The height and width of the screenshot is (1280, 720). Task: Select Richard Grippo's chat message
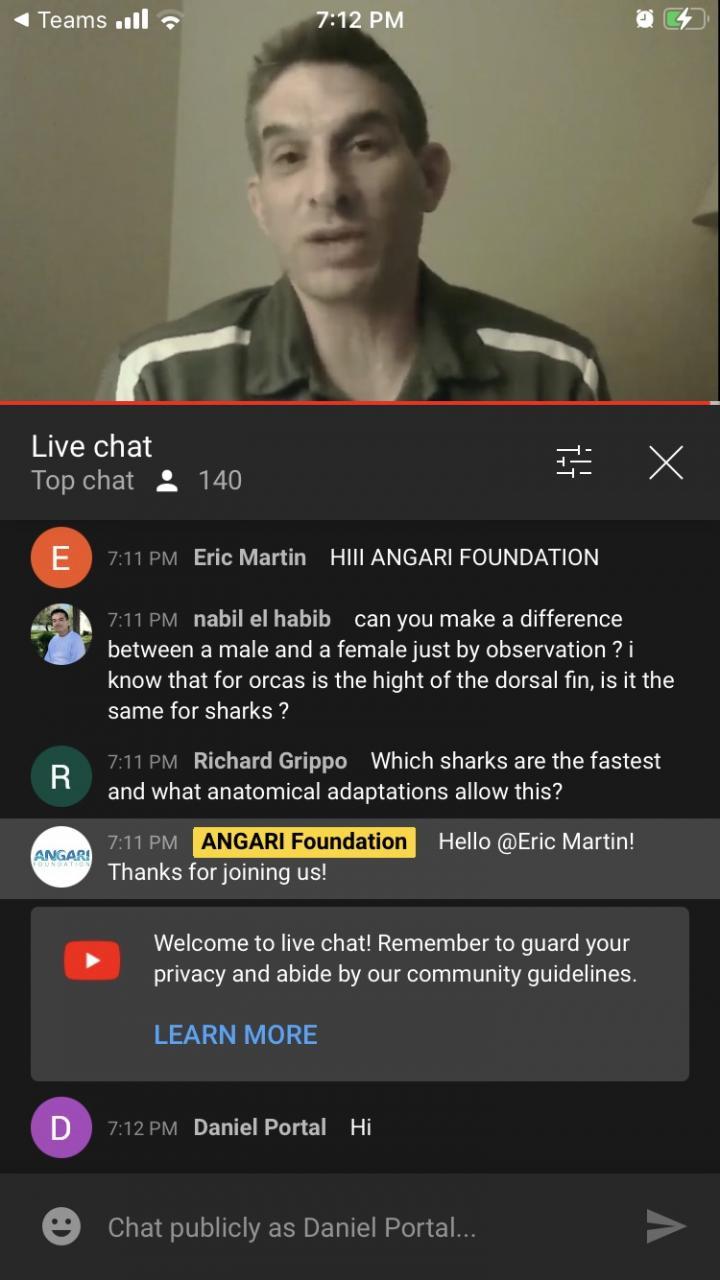[x=385, y=776]
